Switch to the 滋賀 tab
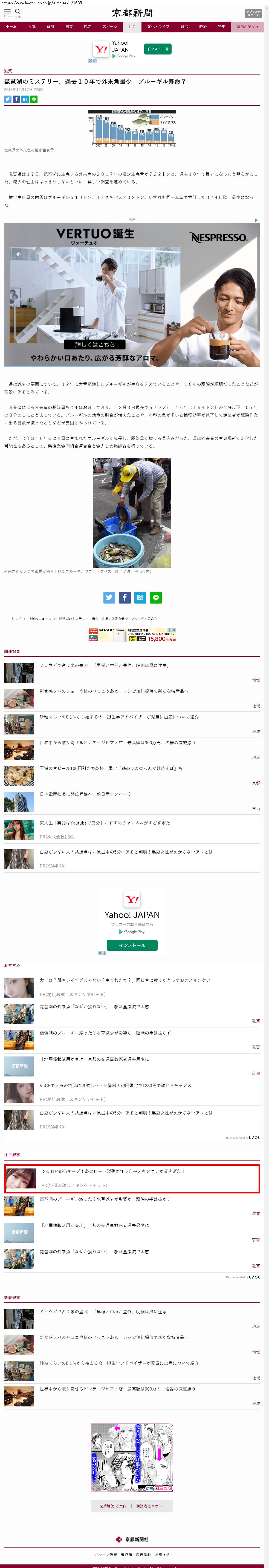The height and width of the screenshot is (1568, 269). pyautogui.click(x=69, y=27)
